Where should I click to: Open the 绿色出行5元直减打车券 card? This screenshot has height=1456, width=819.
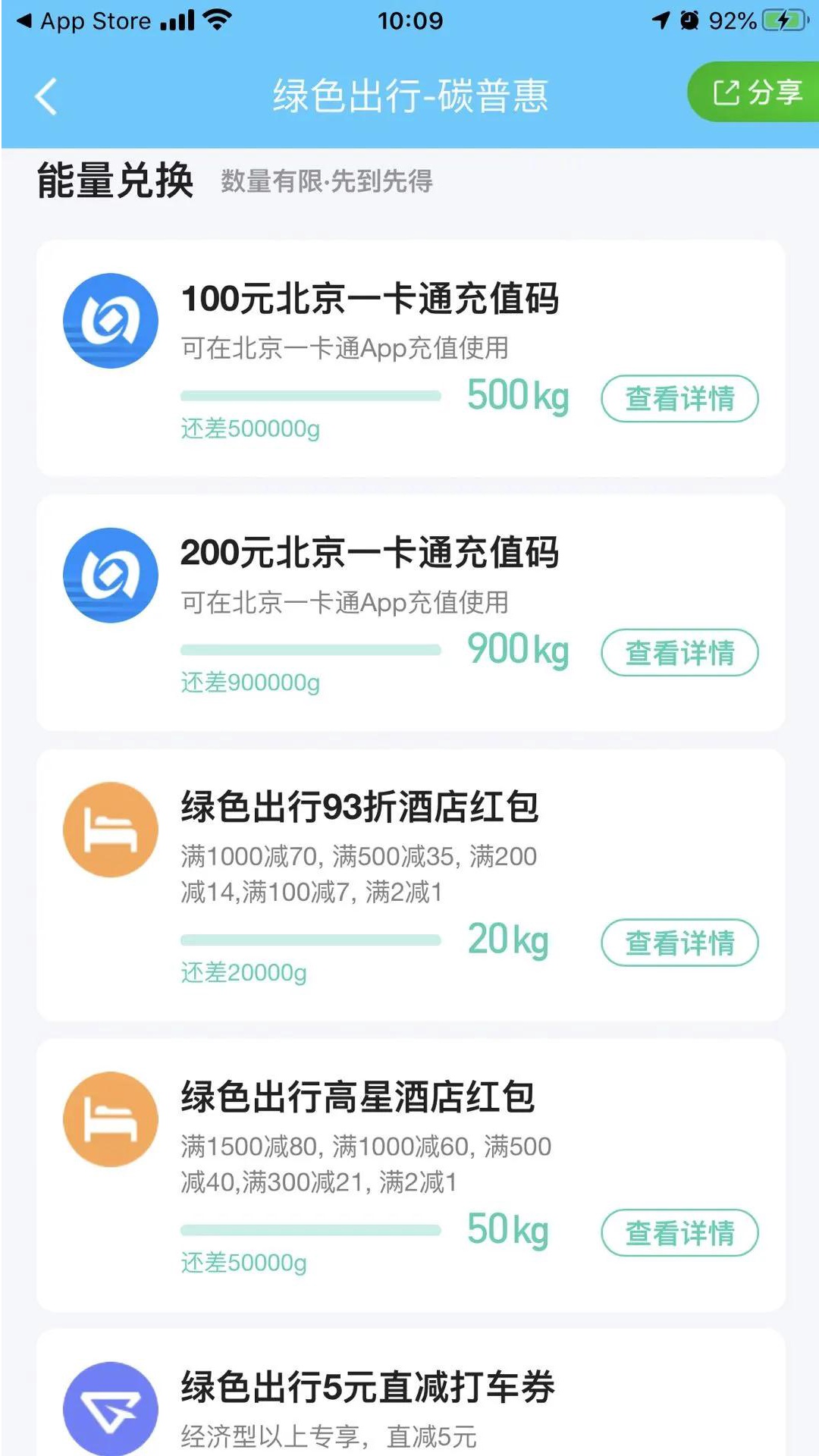coord(410,1394)
